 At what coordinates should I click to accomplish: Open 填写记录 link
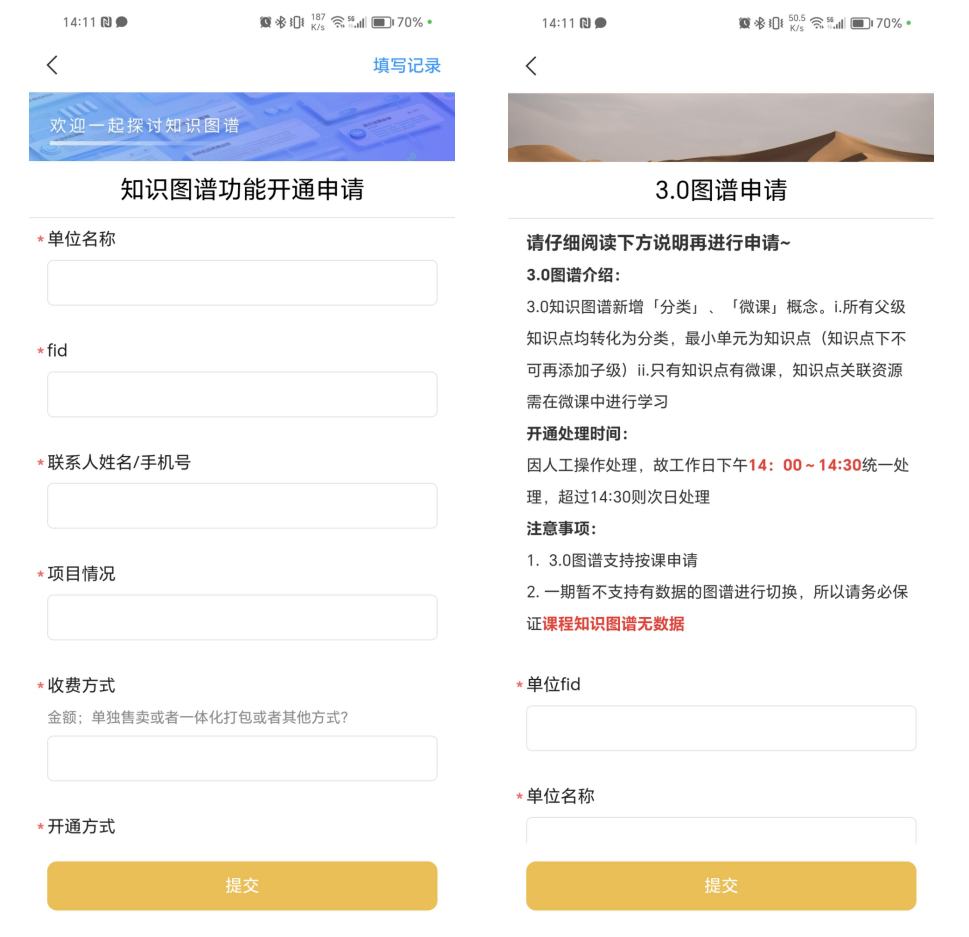pos(406,65)
